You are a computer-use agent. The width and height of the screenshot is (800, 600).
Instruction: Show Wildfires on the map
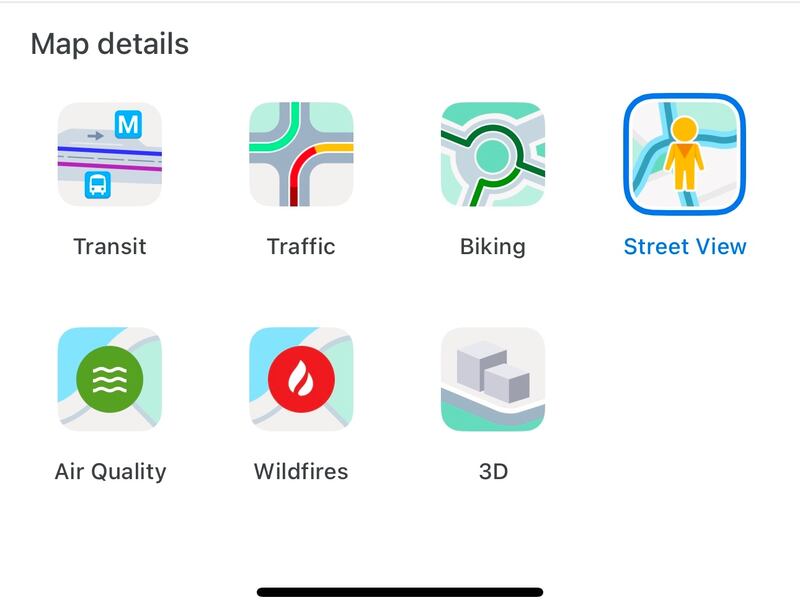pyautogui.click(x=301, y=380)
